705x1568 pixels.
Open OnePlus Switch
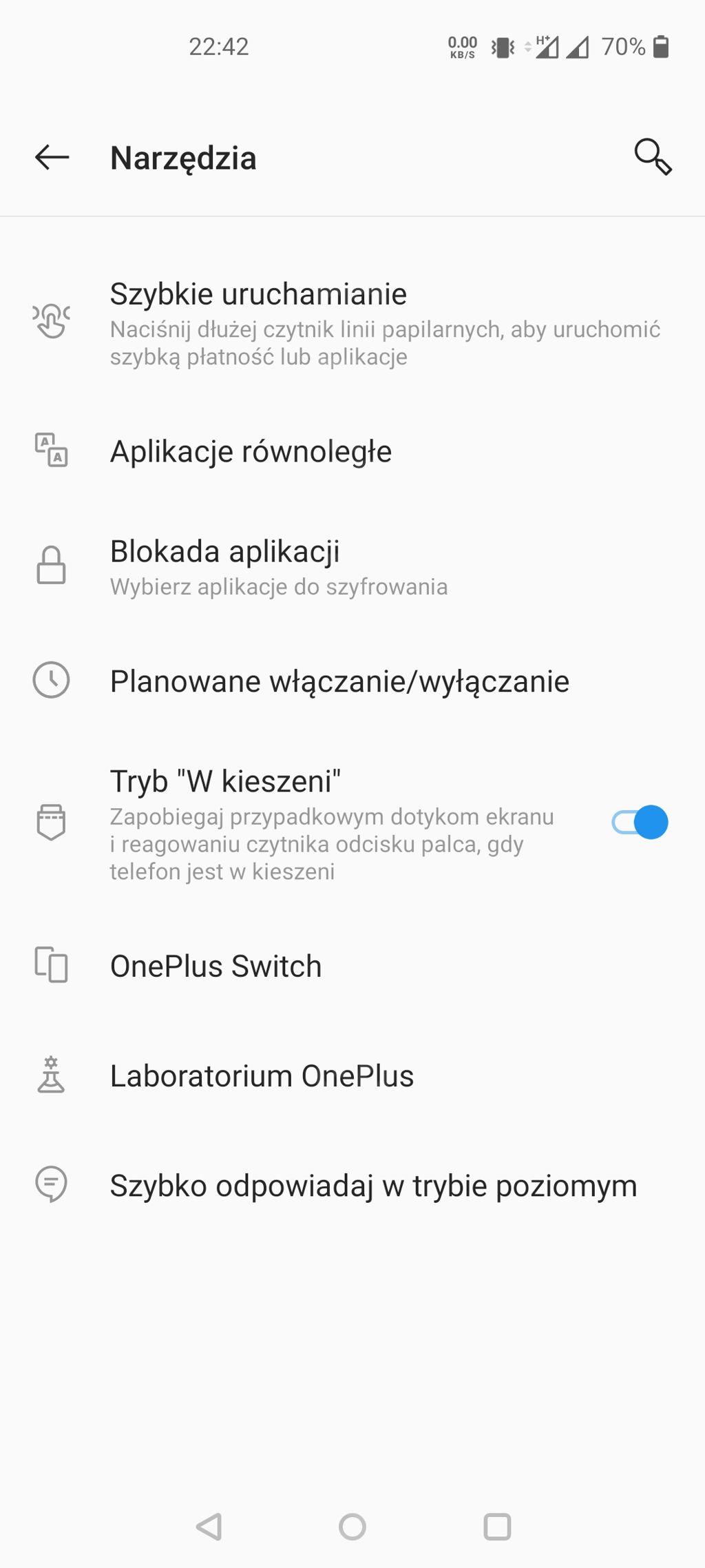coord(352,966)
